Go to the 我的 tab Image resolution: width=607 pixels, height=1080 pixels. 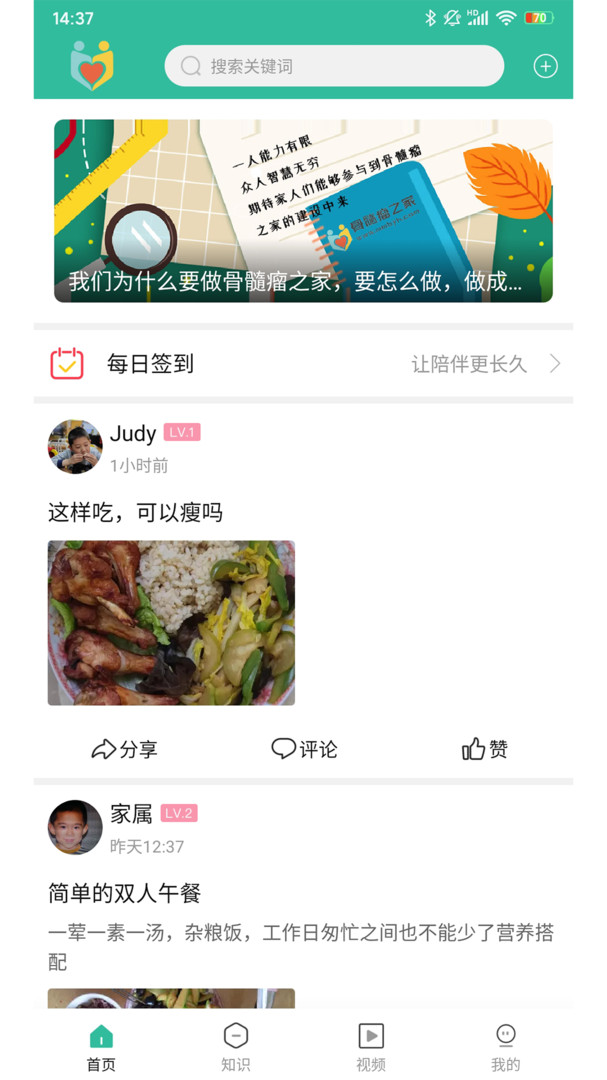(x=505, y=1046)
